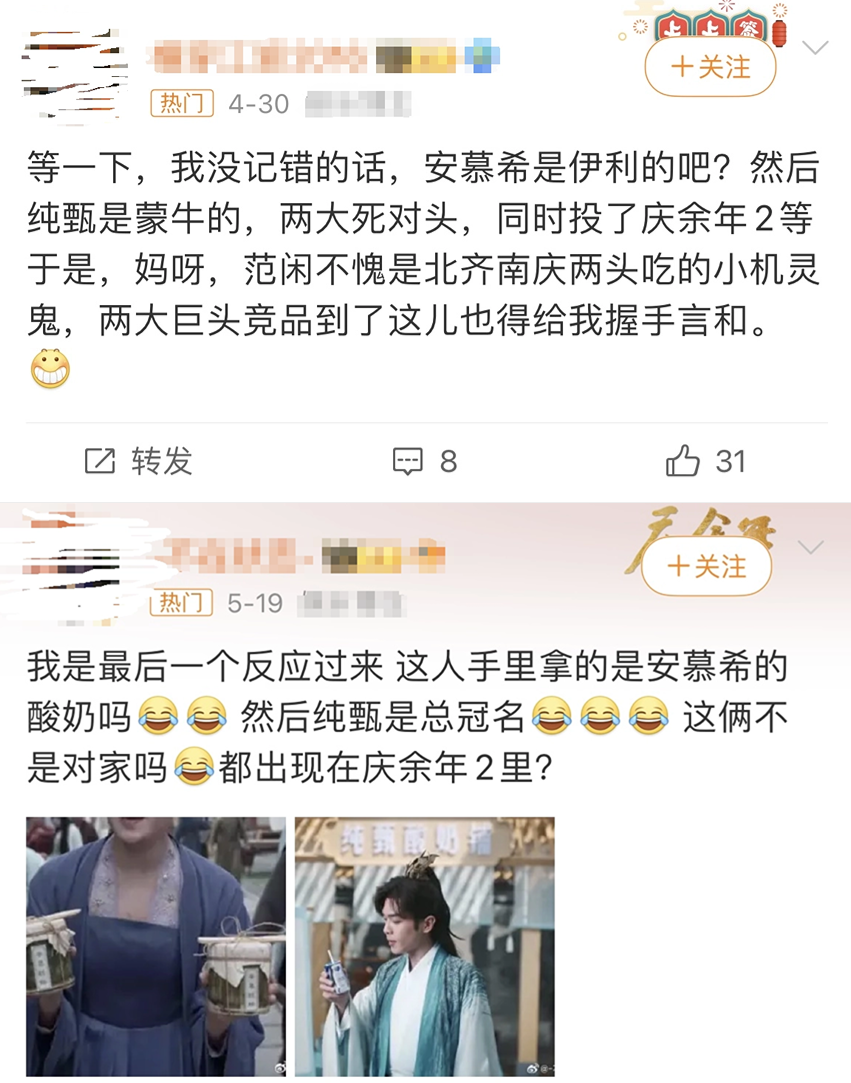This screenshot has width=851, height=1083.
Task: Like the 4-30 post with 31 likes
Action: [x=706, y=461]
